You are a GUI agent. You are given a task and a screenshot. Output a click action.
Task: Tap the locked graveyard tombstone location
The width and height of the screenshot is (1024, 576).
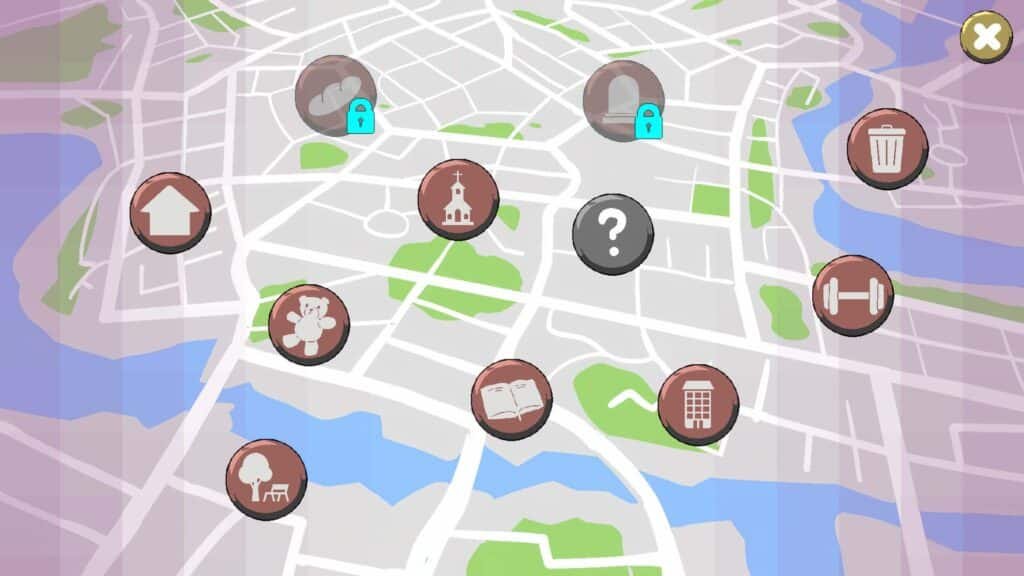[624, 101]
